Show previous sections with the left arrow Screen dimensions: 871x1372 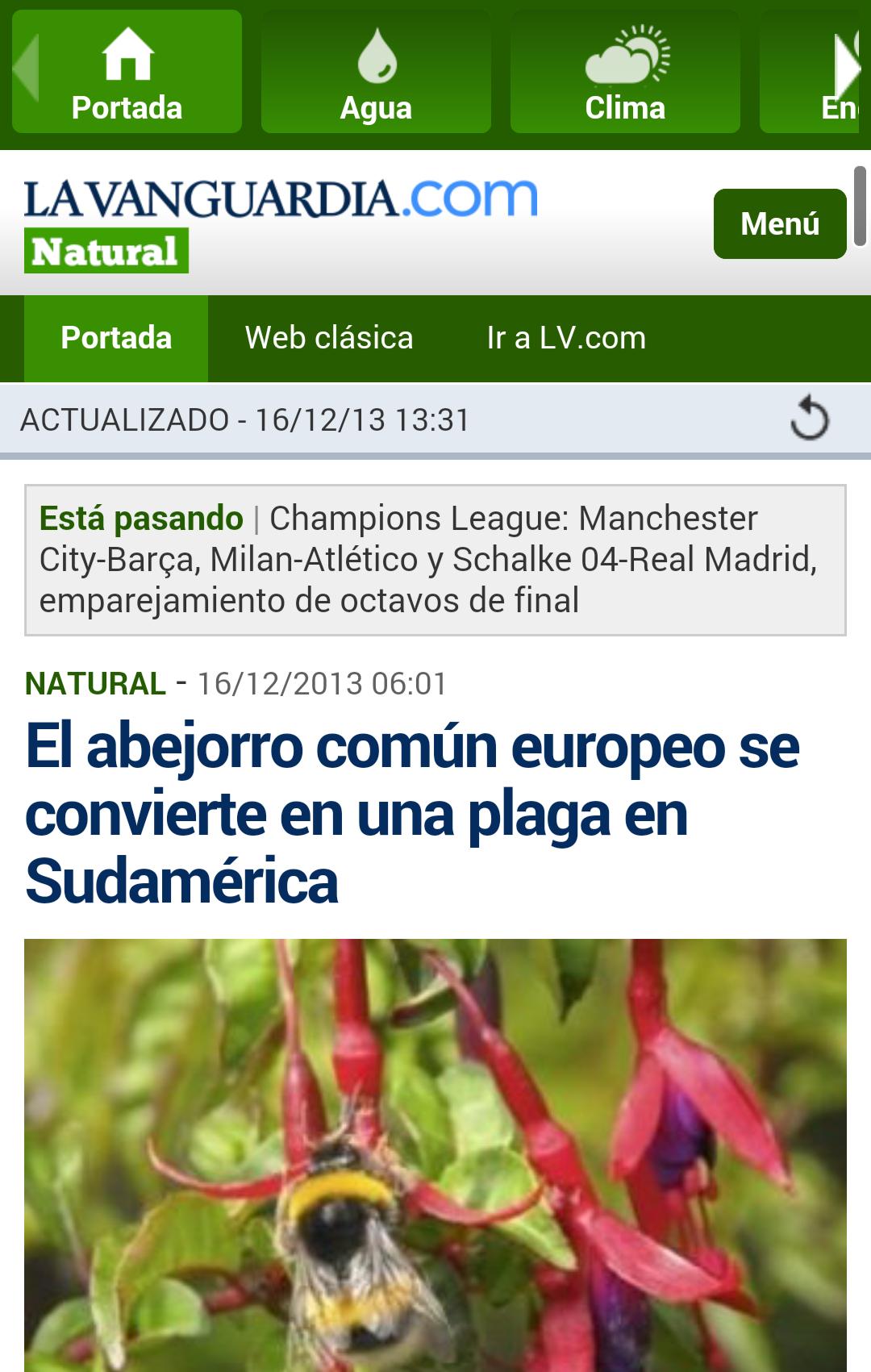26,68
